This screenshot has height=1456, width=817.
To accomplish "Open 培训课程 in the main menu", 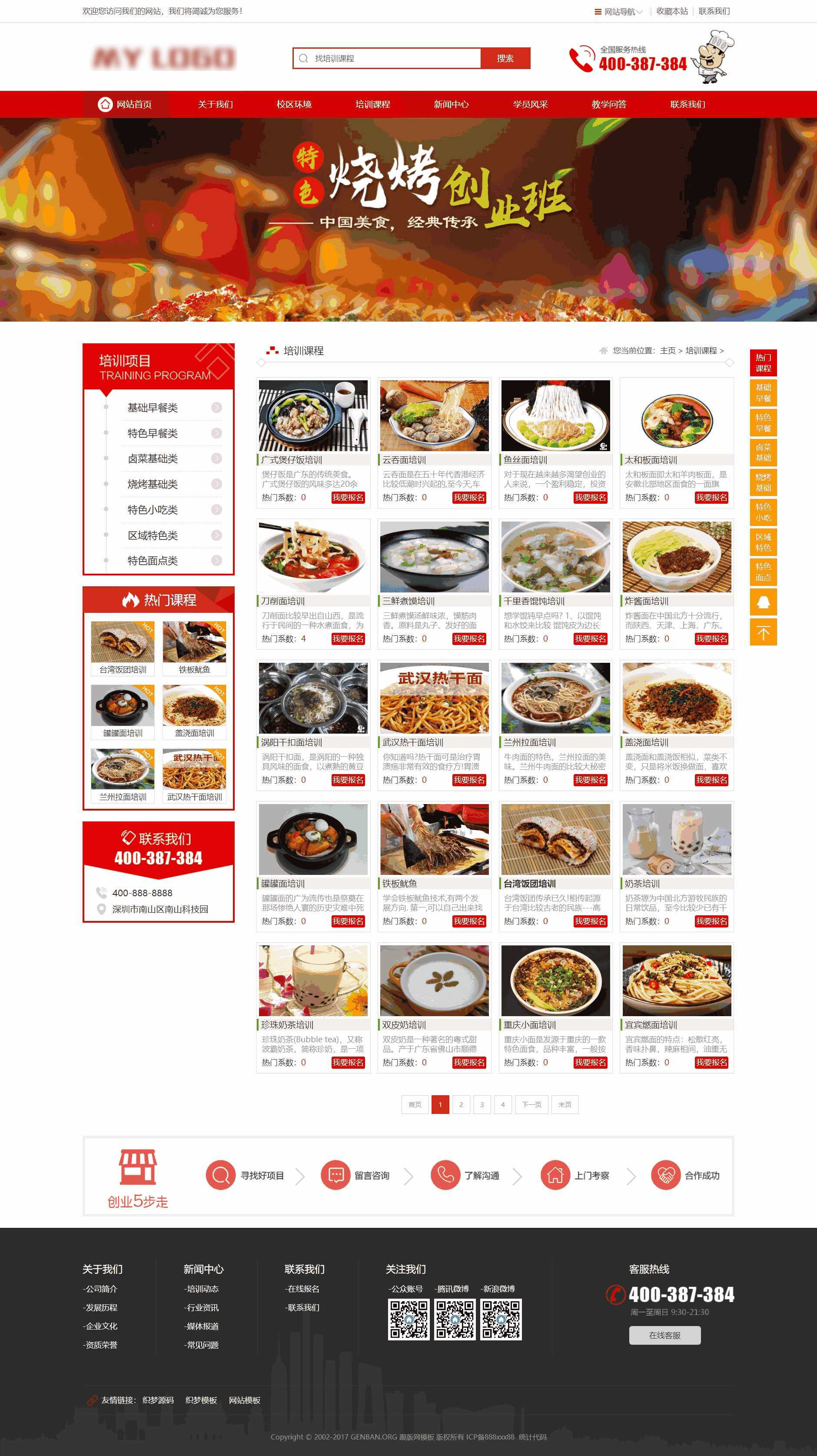I will tap(372, 105).
